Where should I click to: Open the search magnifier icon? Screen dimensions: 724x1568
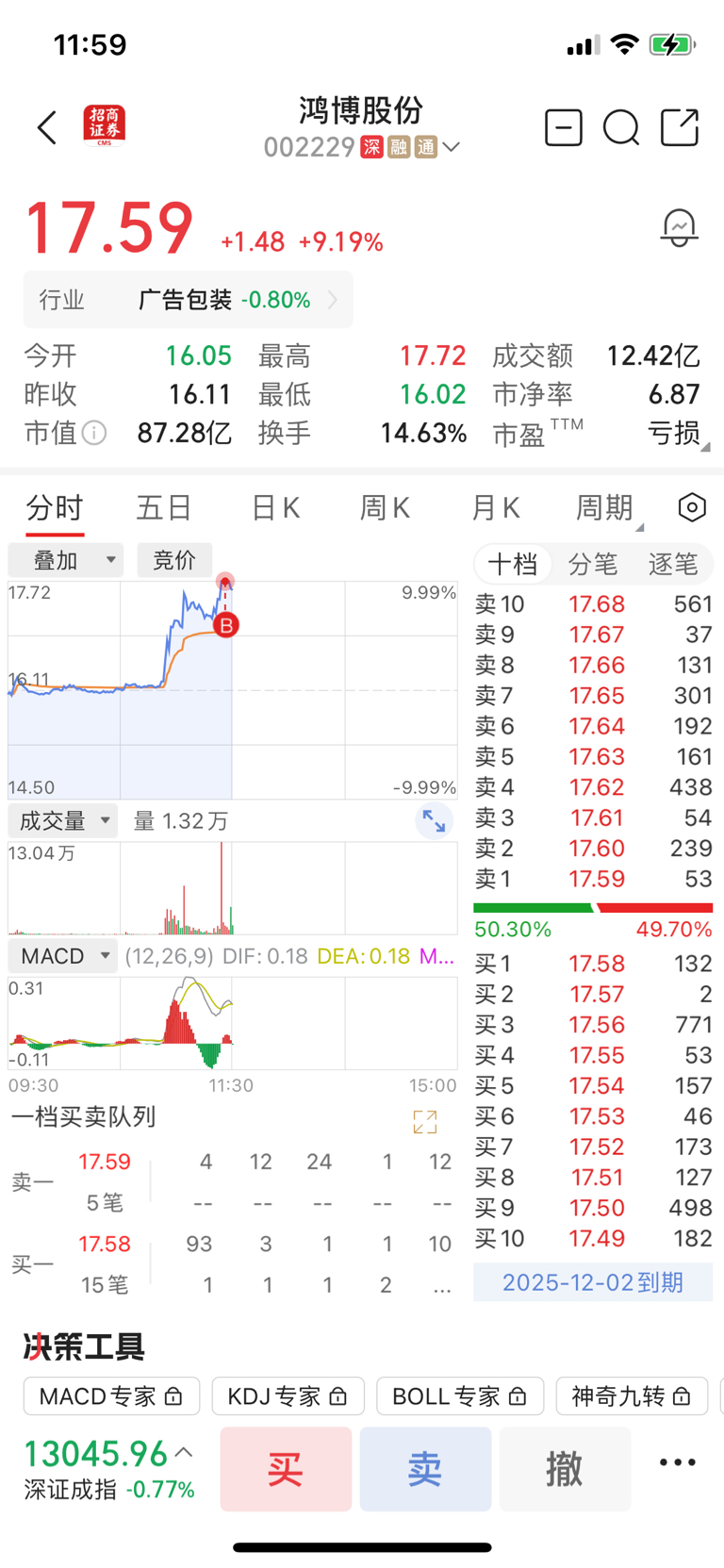(621, 127)
